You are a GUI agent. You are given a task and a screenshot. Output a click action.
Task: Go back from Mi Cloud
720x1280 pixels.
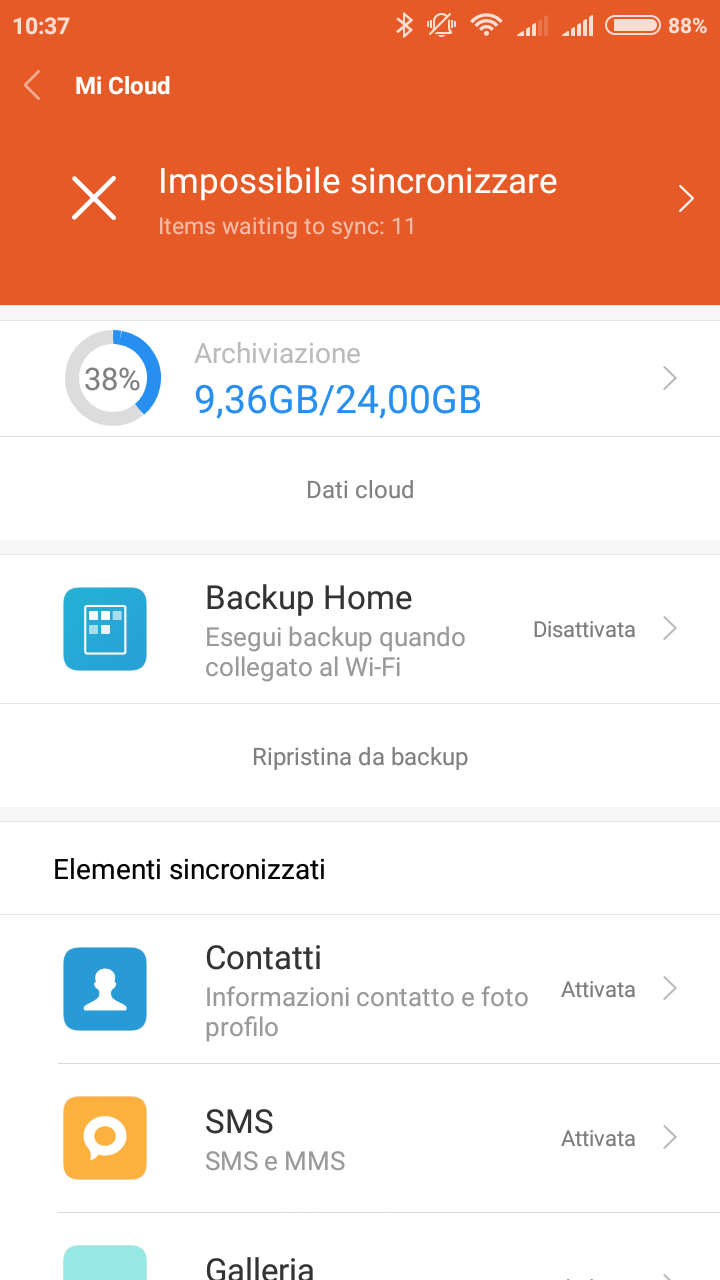click(32, 86)
